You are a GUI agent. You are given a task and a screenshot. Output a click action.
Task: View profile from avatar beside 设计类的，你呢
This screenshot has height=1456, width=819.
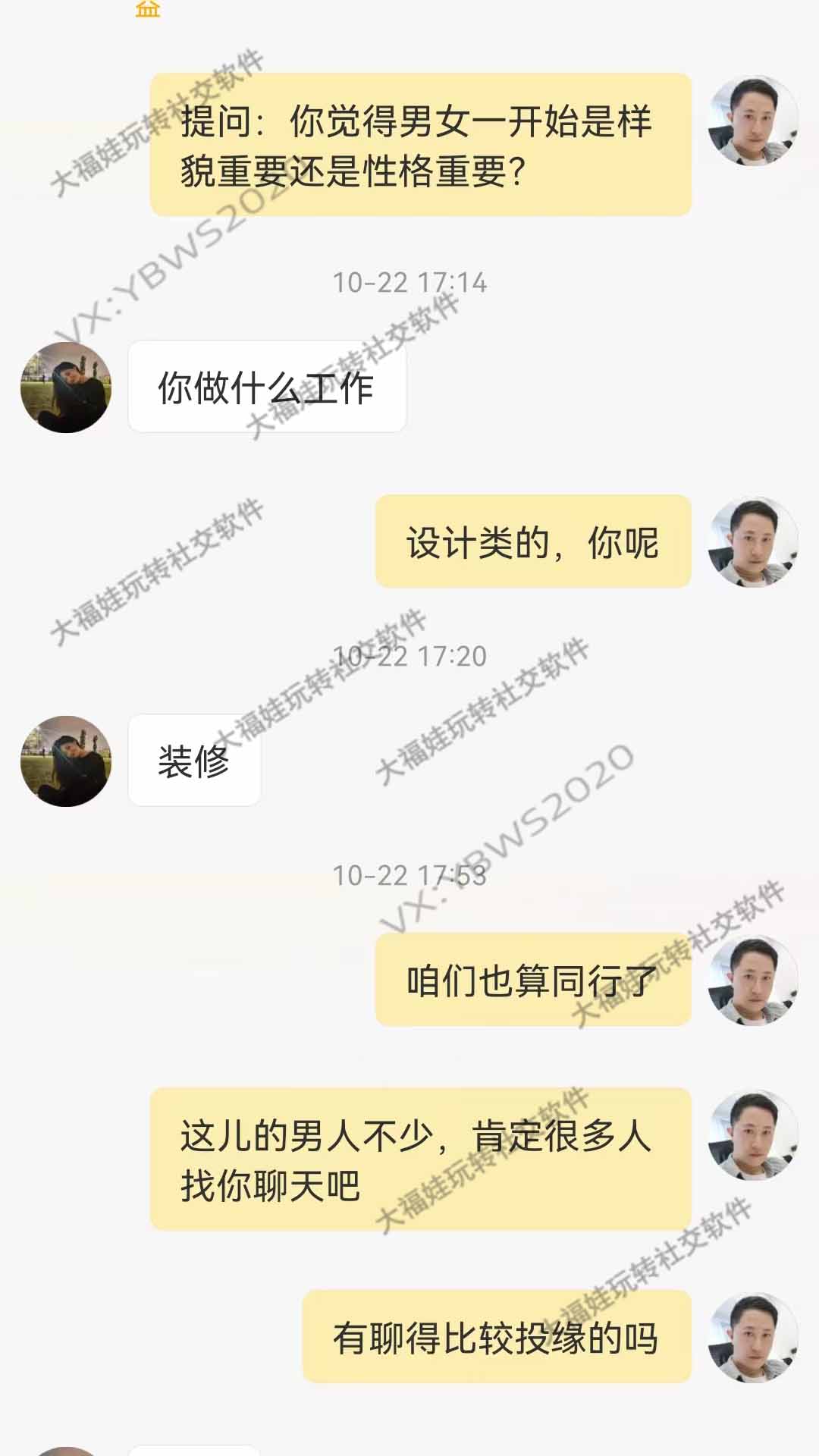pos(752,542)
